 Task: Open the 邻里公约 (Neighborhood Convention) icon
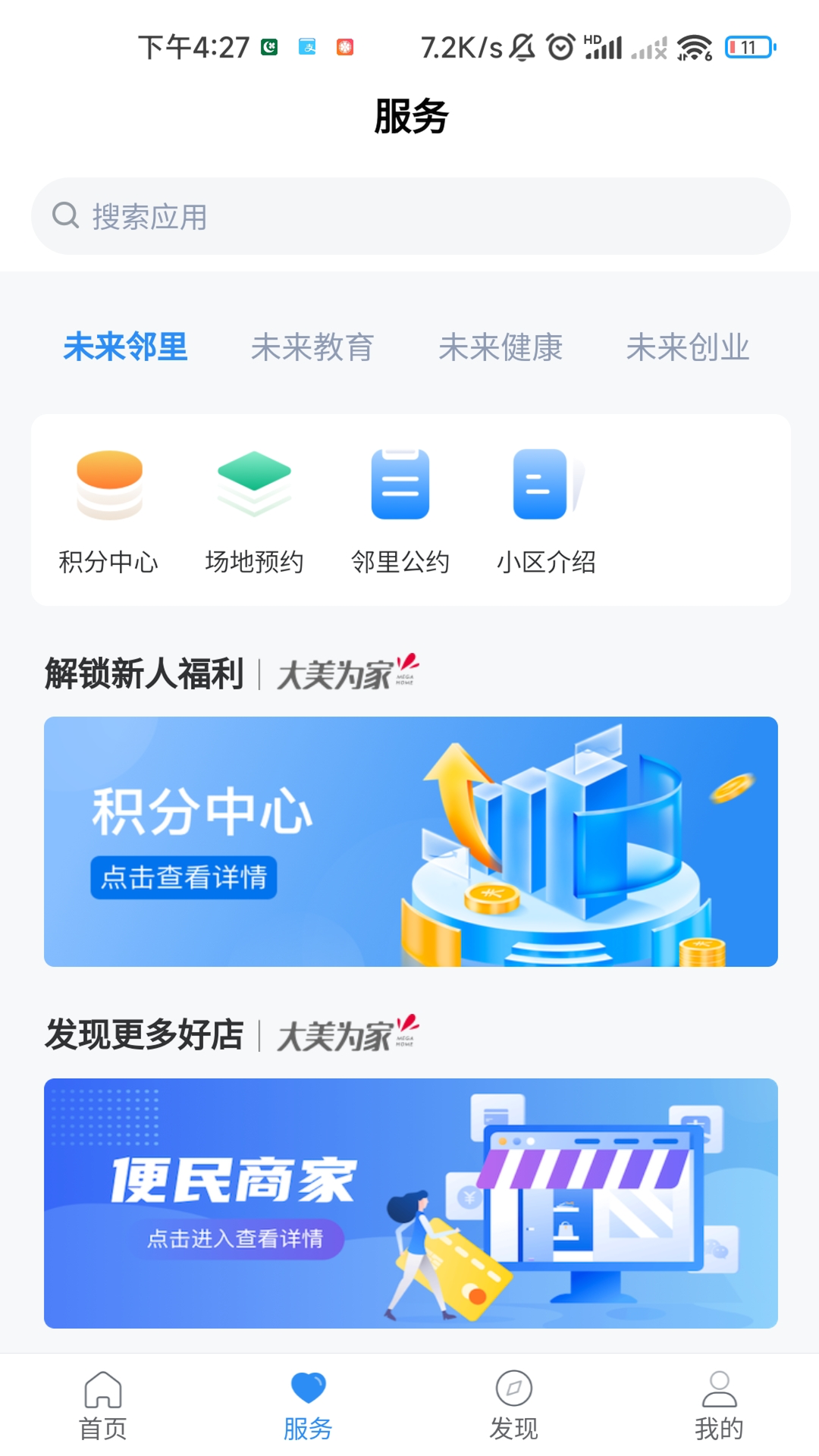(x=400, y=485)
